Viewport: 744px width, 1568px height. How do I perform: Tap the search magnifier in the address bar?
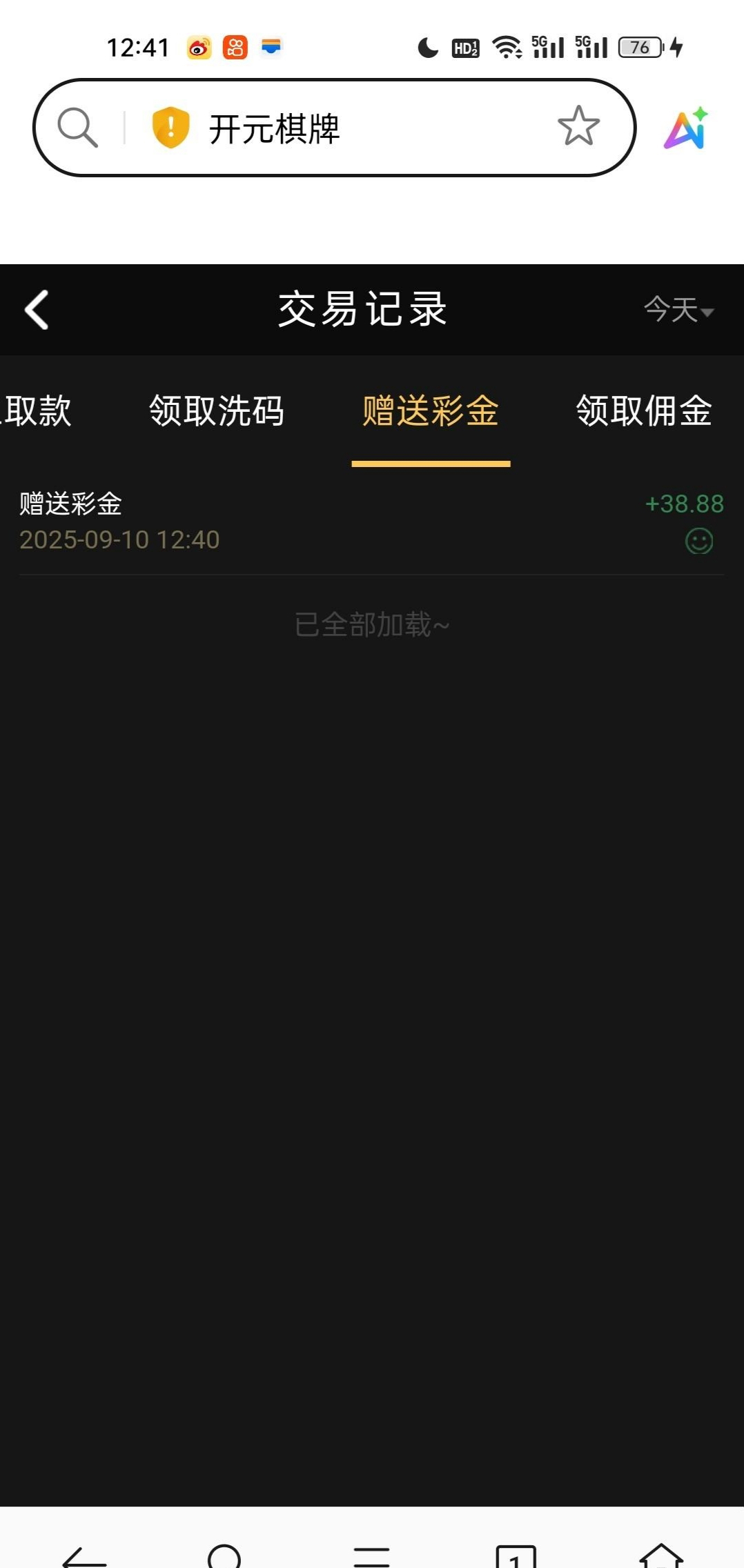pyautogui.click(x=77, y=128)
